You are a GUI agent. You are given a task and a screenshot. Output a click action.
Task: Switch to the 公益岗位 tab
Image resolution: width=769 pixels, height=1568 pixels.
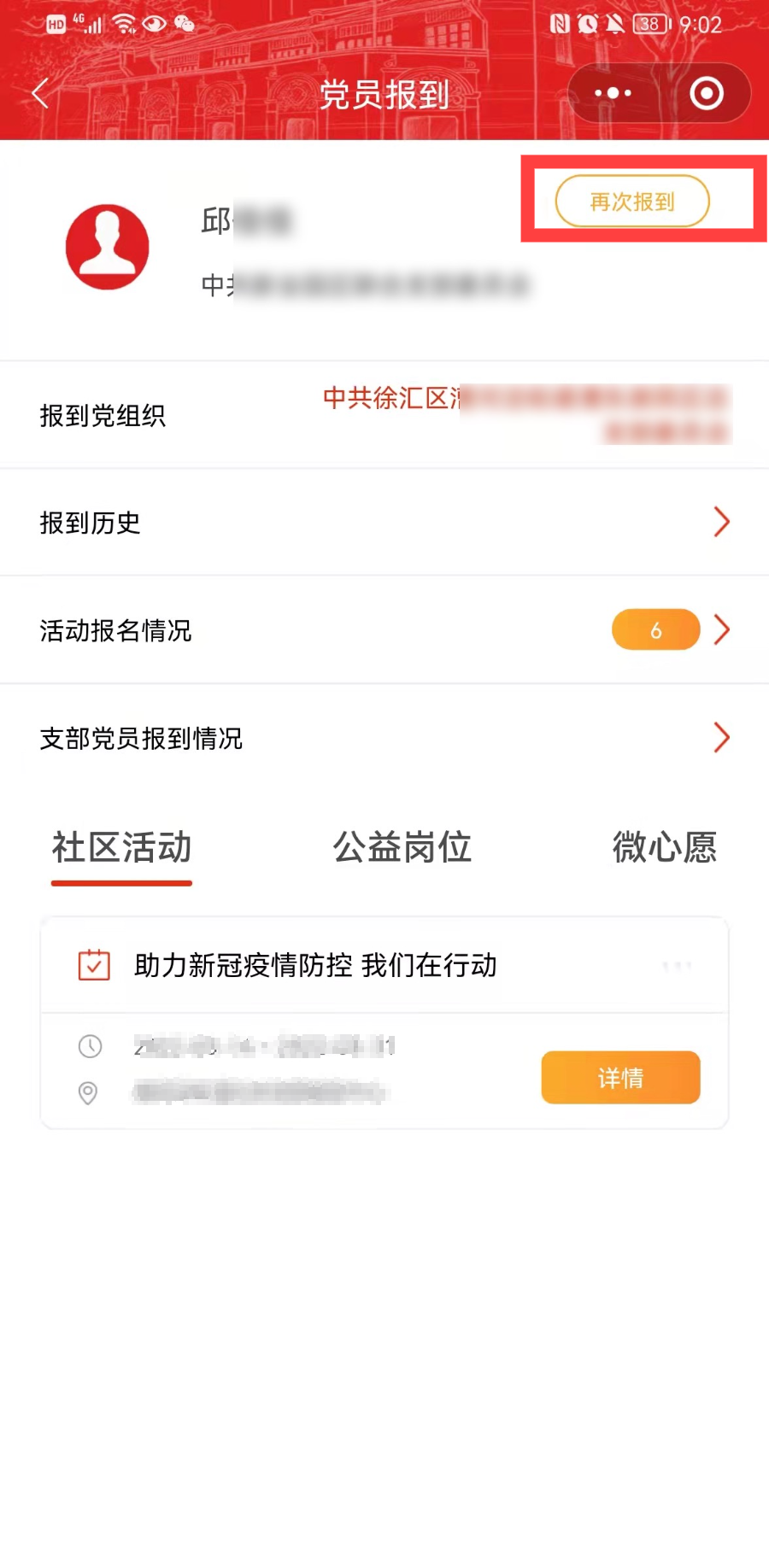[402, 847]
